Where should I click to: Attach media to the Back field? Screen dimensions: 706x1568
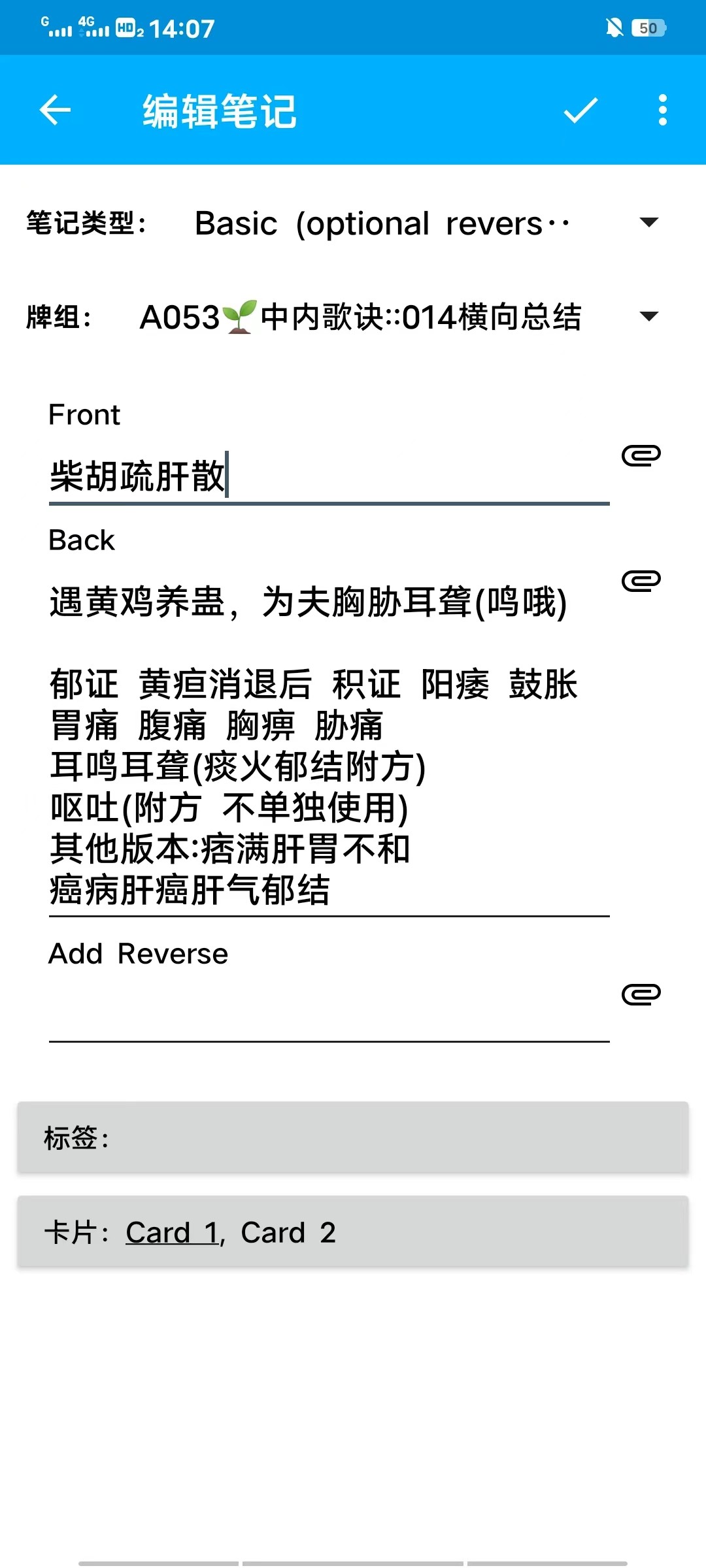[x=641, y=581]
